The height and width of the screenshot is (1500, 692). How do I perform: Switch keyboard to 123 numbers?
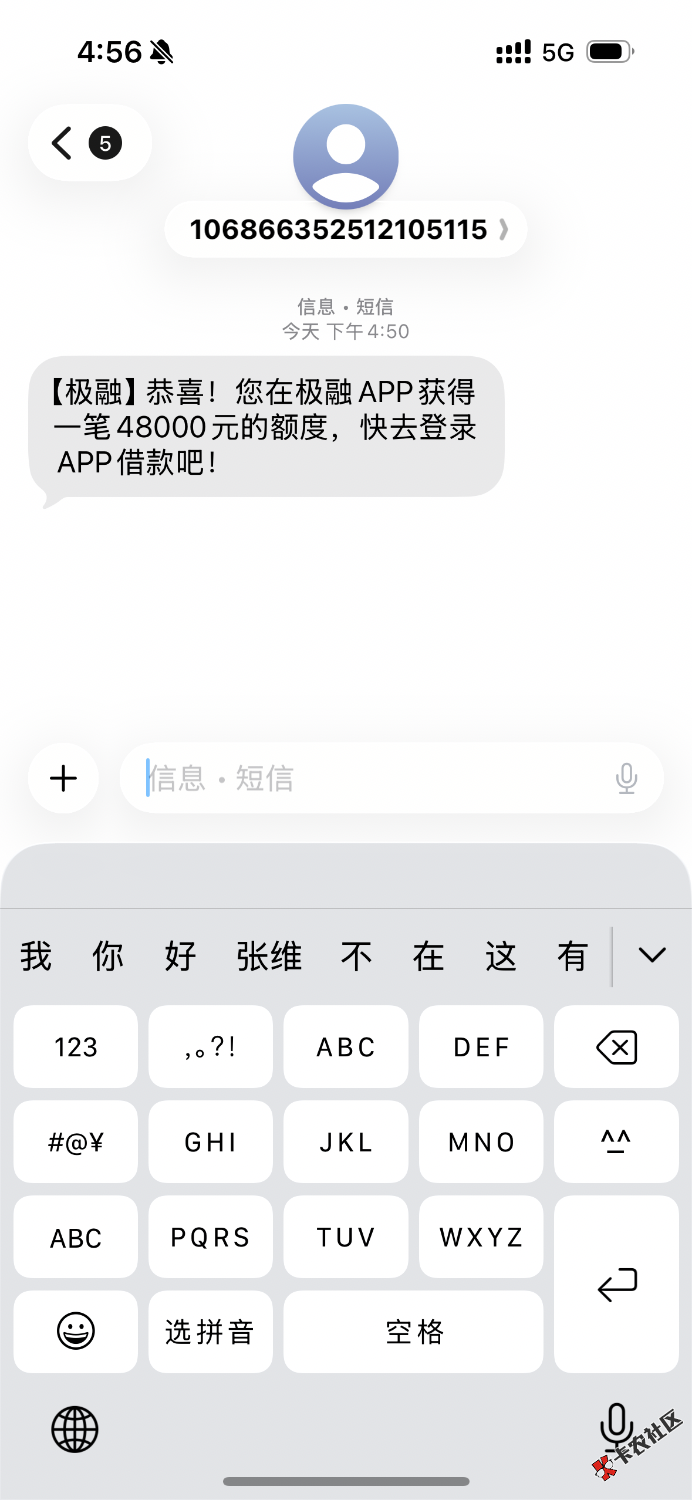click(x=76, y=1047)
